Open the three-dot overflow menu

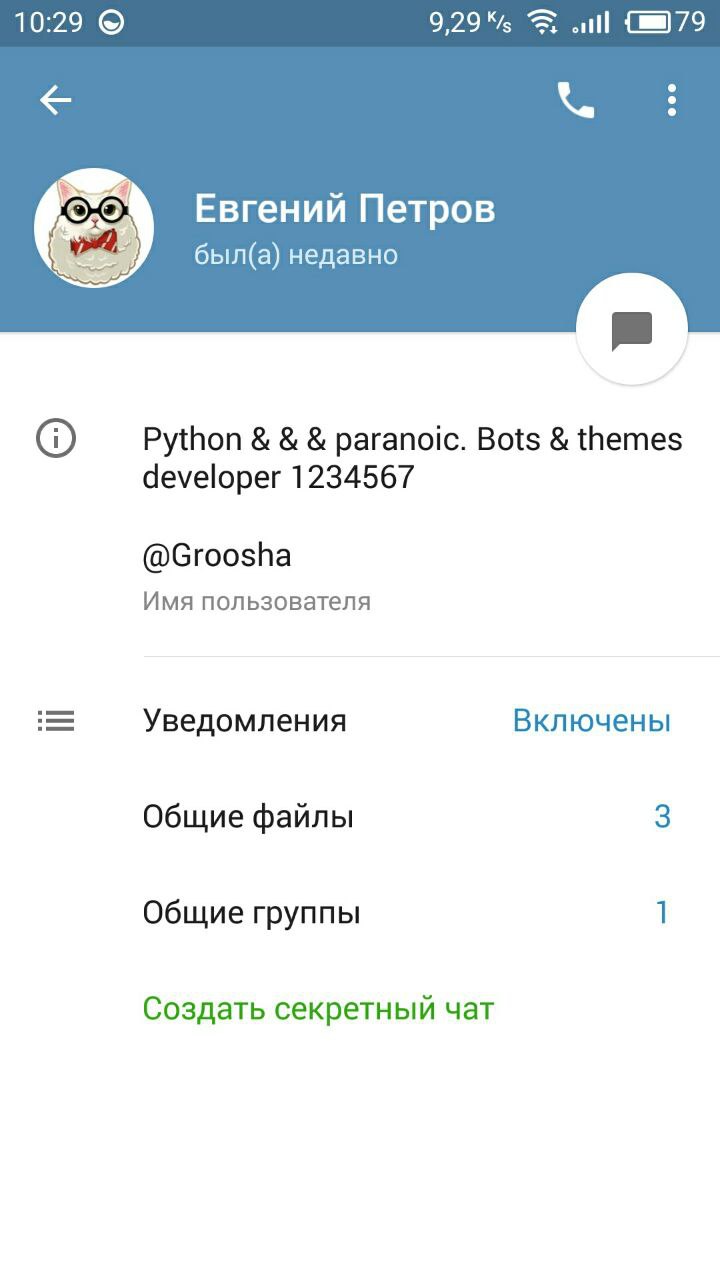click(x=671, y=100)
